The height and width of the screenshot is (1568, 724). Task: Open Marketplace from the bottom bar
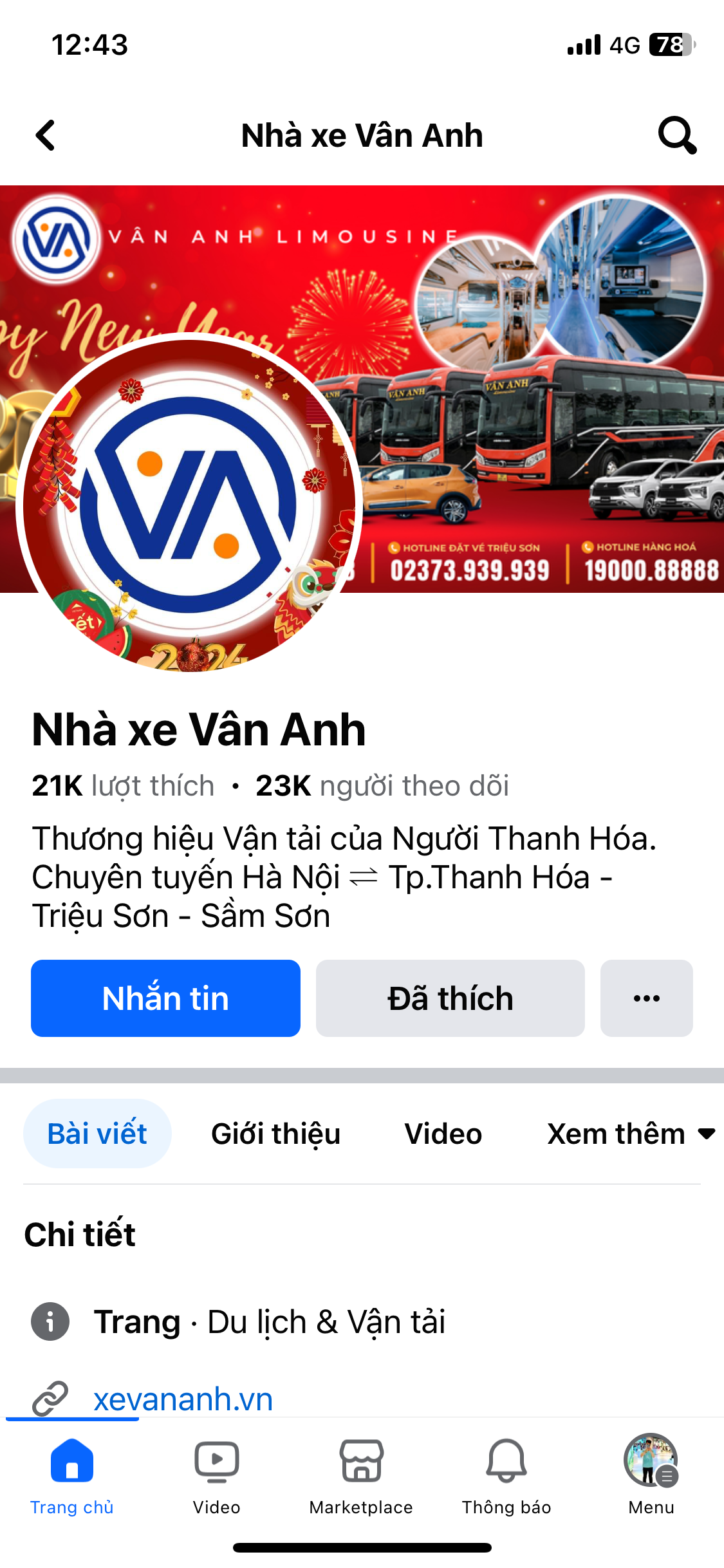coord(361,1475)
